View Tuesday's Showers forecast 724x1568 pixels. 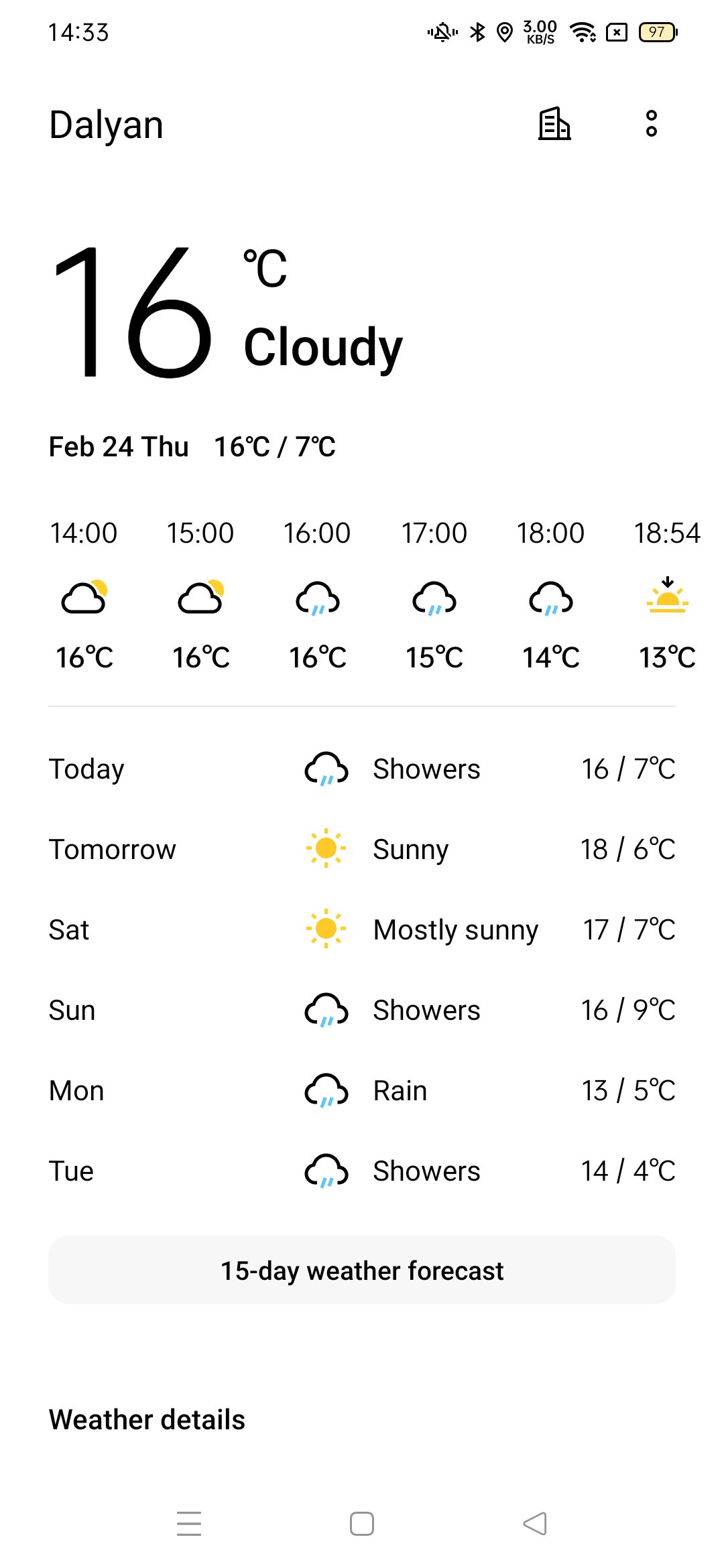coord(362,1171)
